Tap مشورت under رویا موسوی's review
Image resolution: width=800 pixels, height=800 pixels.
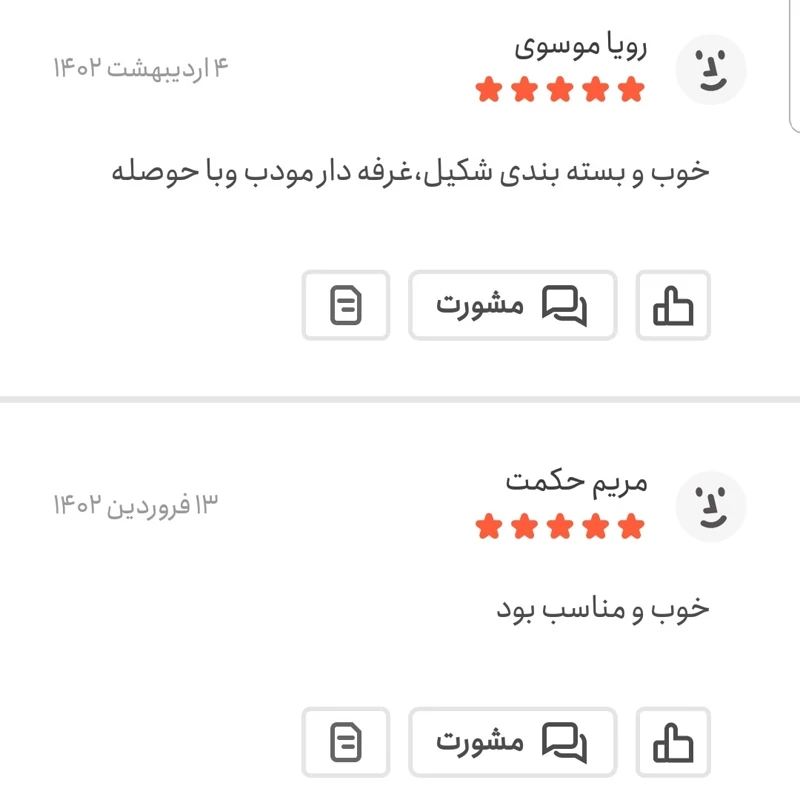point(512,305)
